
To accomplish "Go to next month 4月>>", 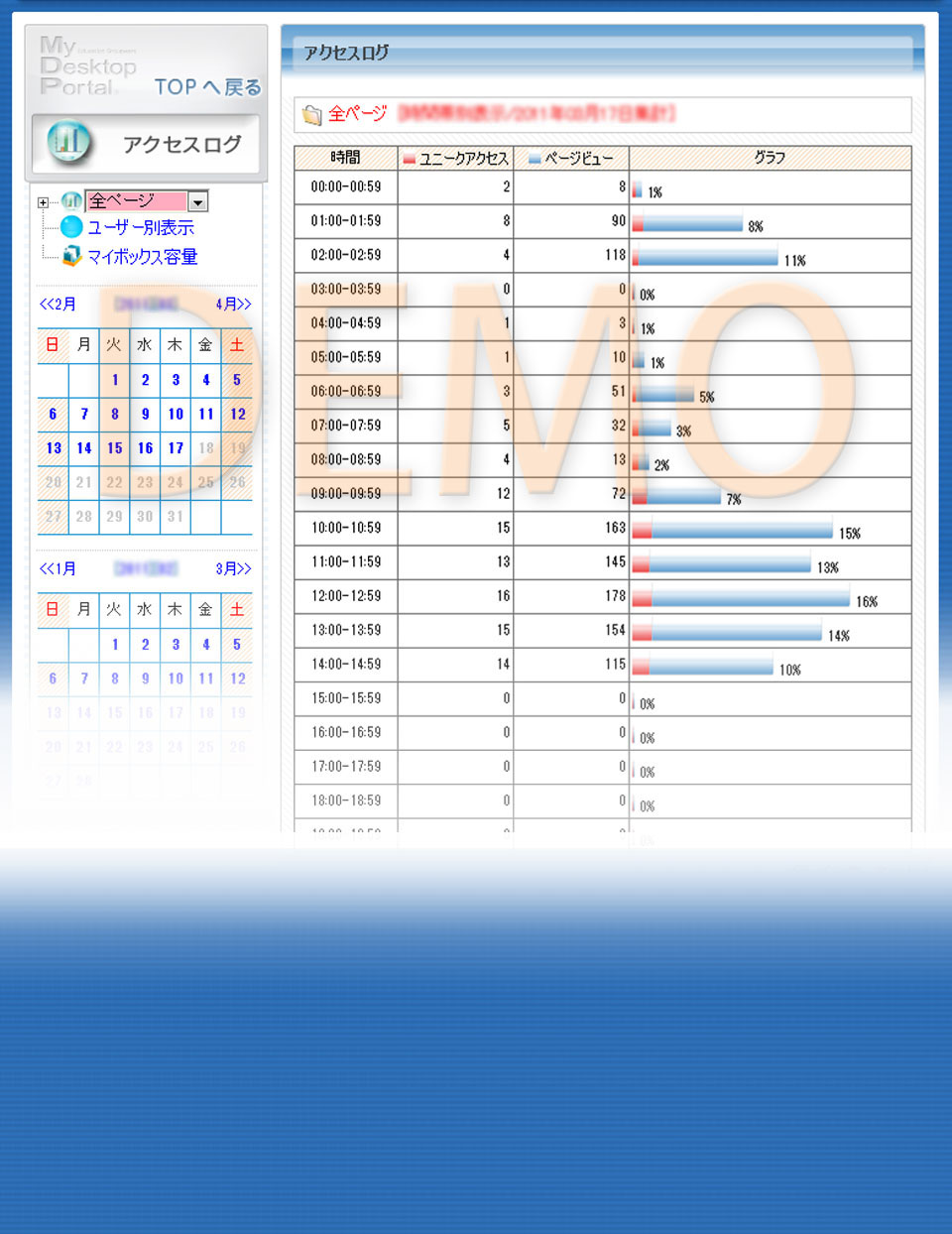I will coord(234,304).
